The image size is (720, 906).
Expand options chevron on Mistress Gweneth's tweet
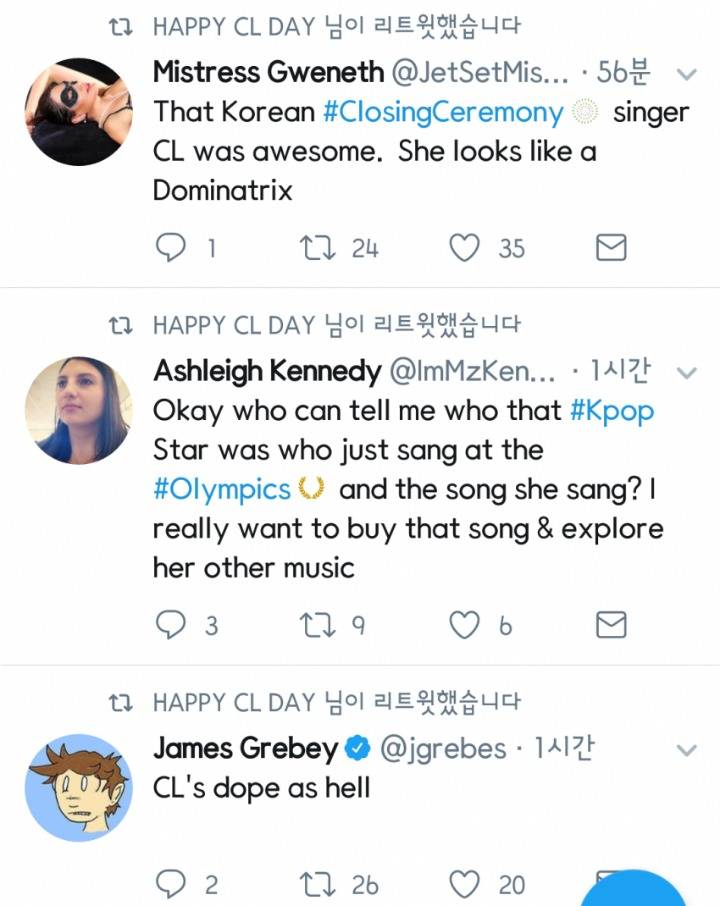pos(687,74)
